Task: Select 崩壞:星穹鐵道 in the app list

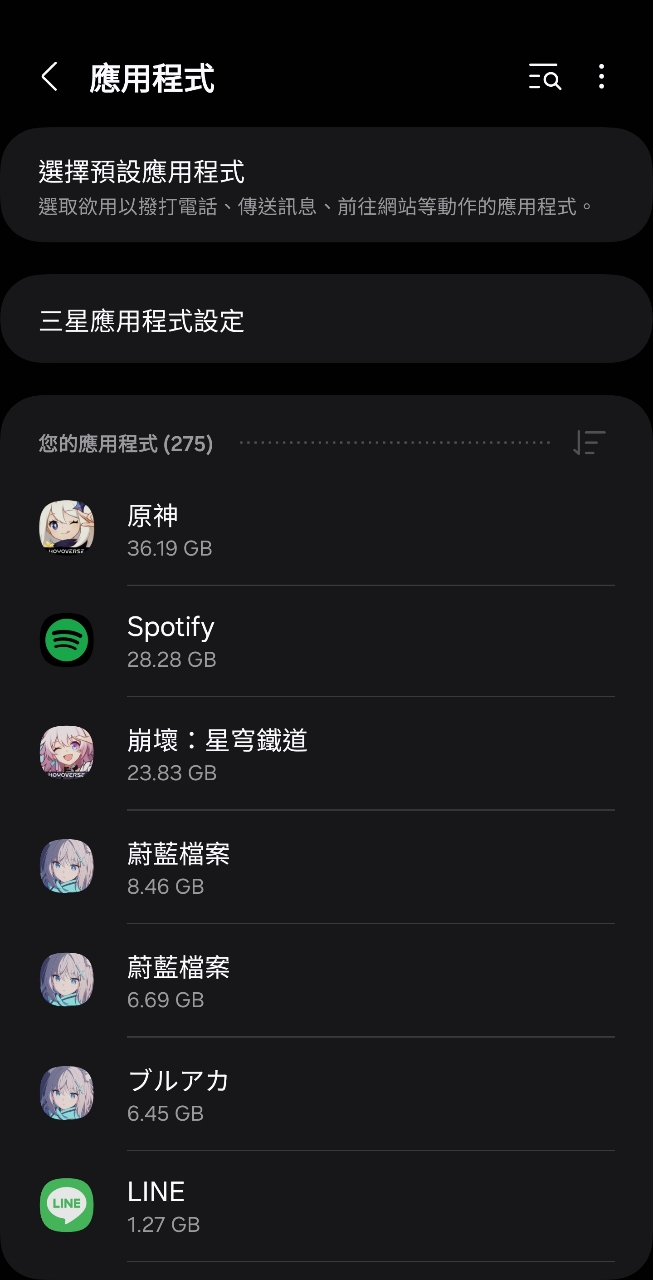Action: [326, 754]
